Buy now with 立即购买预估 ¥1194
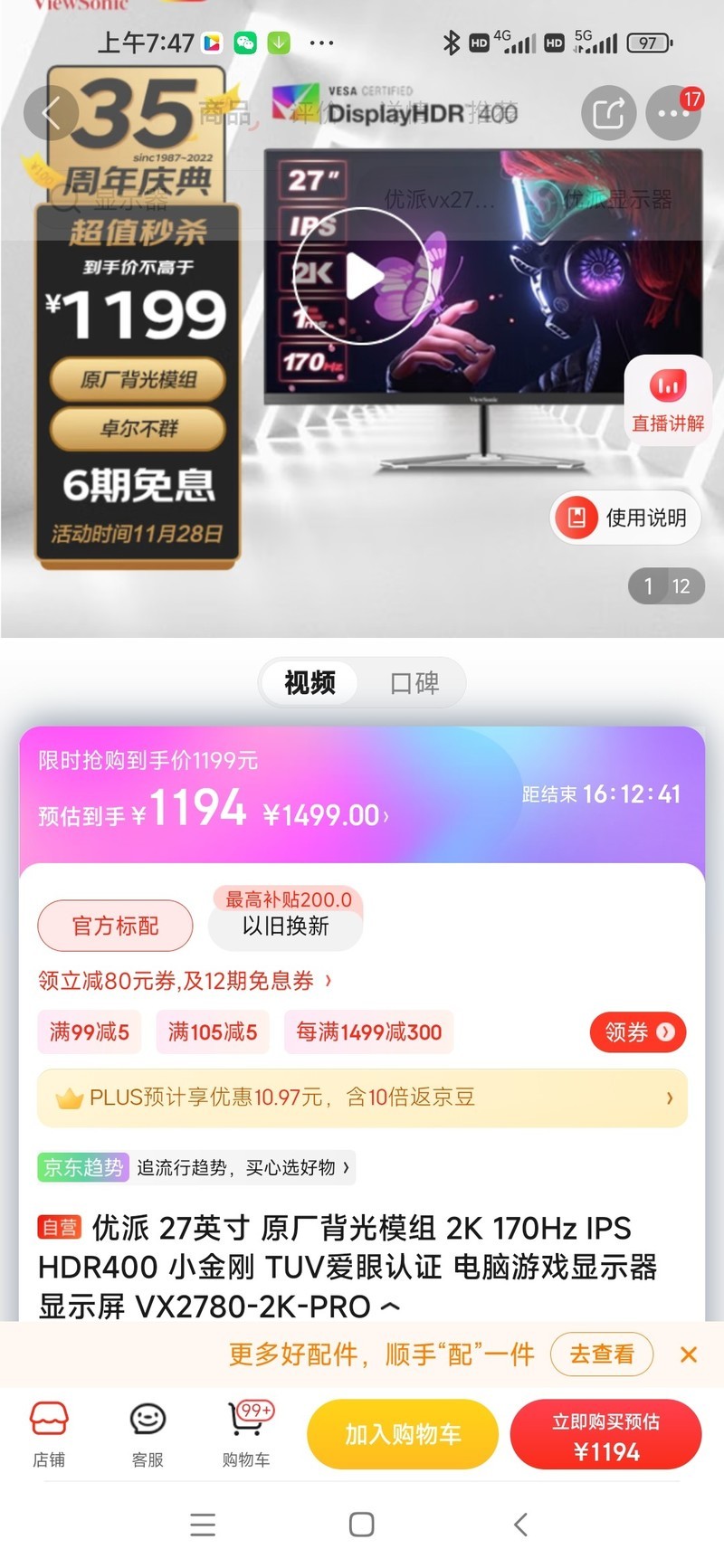 click(x=606, y=1436)
